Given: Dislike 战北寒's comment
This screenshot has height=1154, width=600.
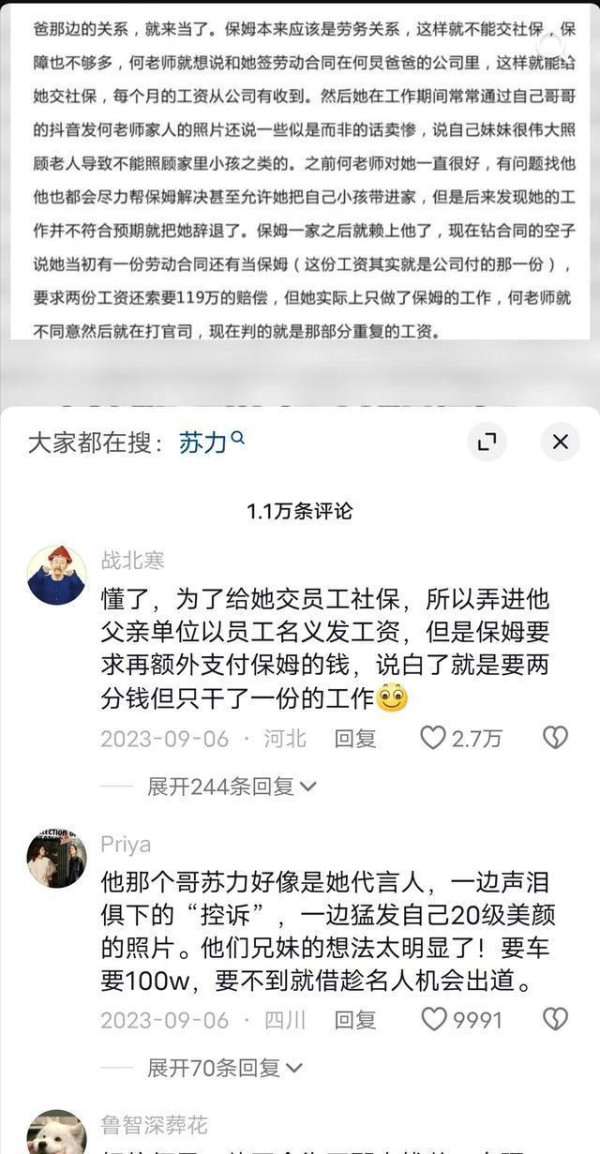Looking at the screenshot, I should click(x=555, y=738).
